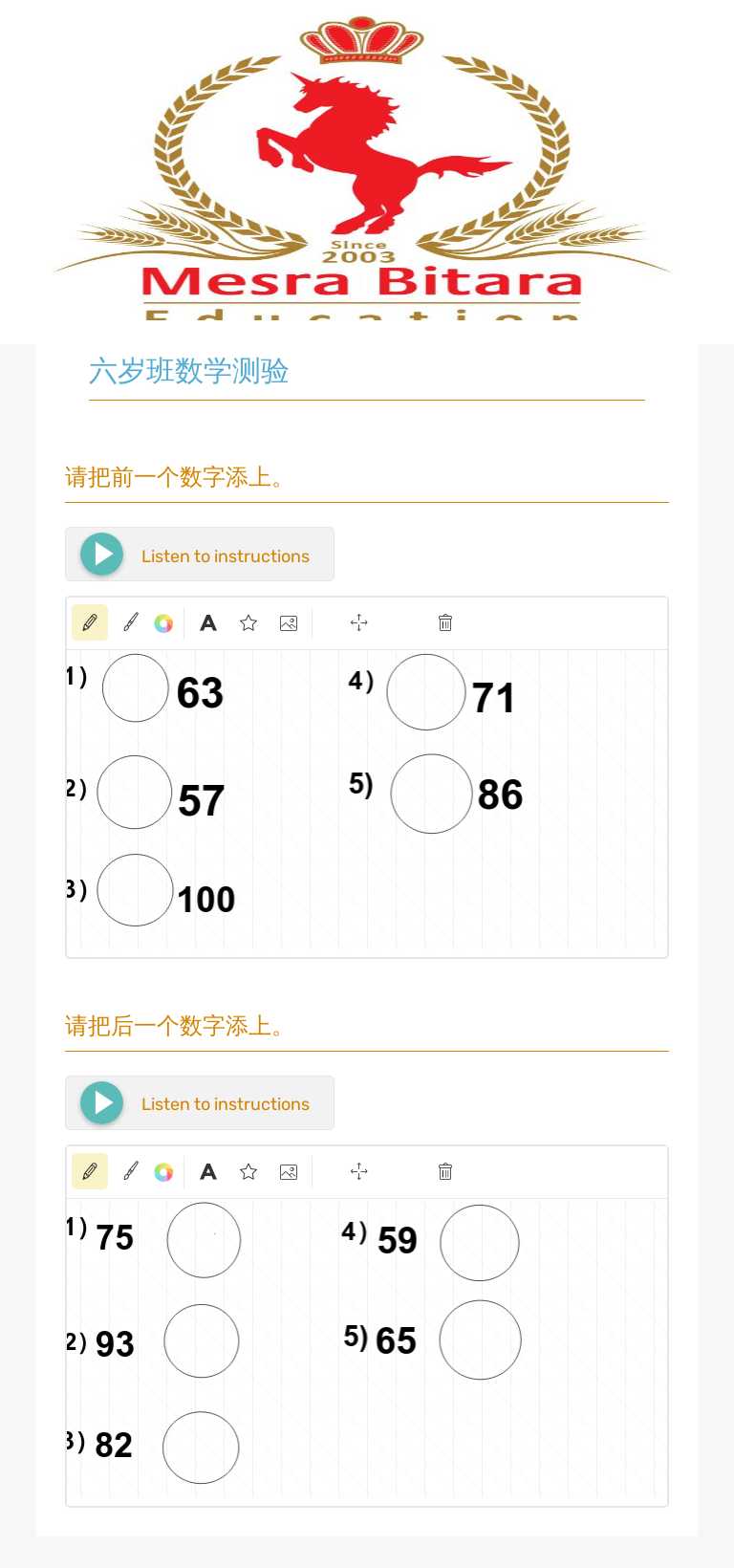The width and height of the screenshot is (734, 1568).
Task: Open the color wheel picker in the first toolbar
Action: (x=163, y=622)
